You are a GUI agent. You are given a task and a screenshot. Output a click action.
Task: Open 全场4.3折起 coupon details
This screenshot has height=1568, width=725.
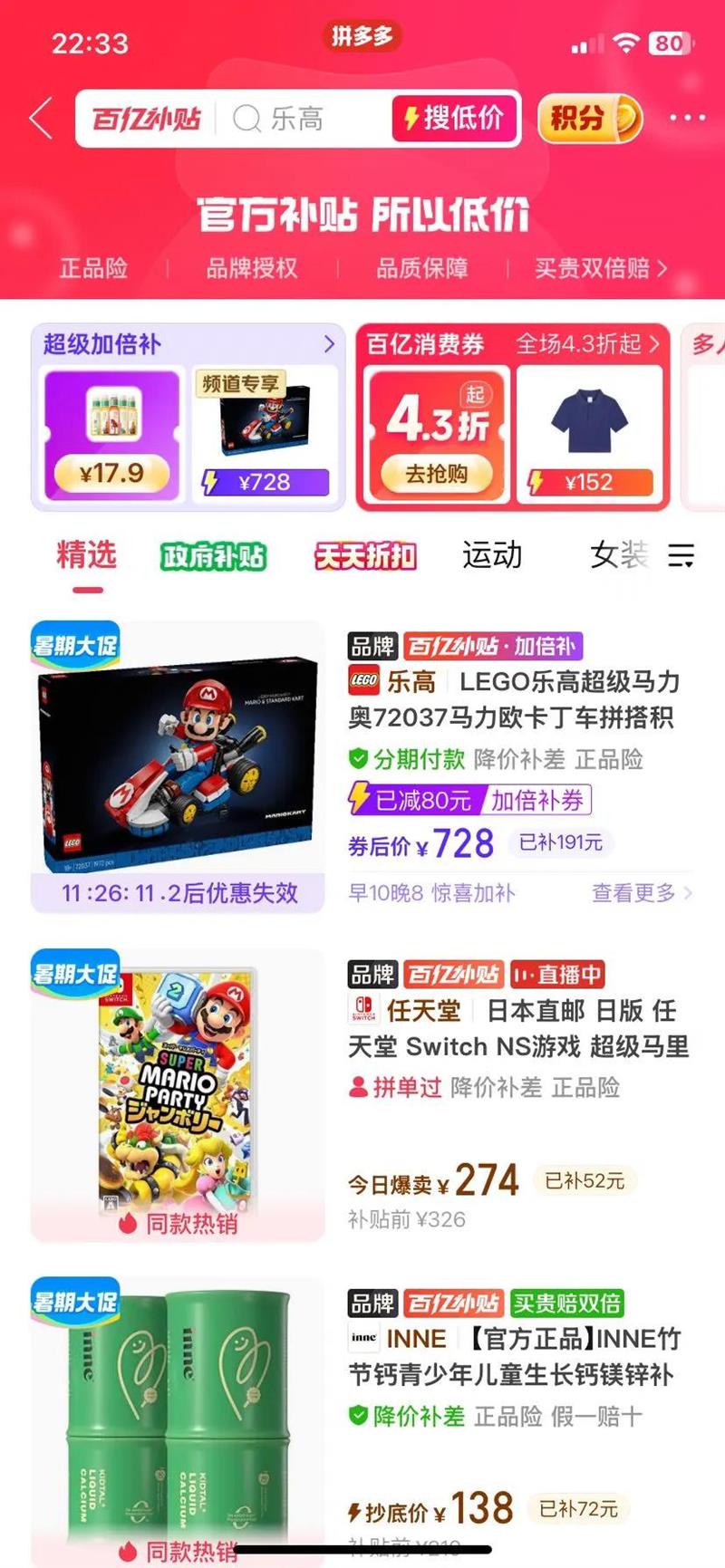pos(587,344)
